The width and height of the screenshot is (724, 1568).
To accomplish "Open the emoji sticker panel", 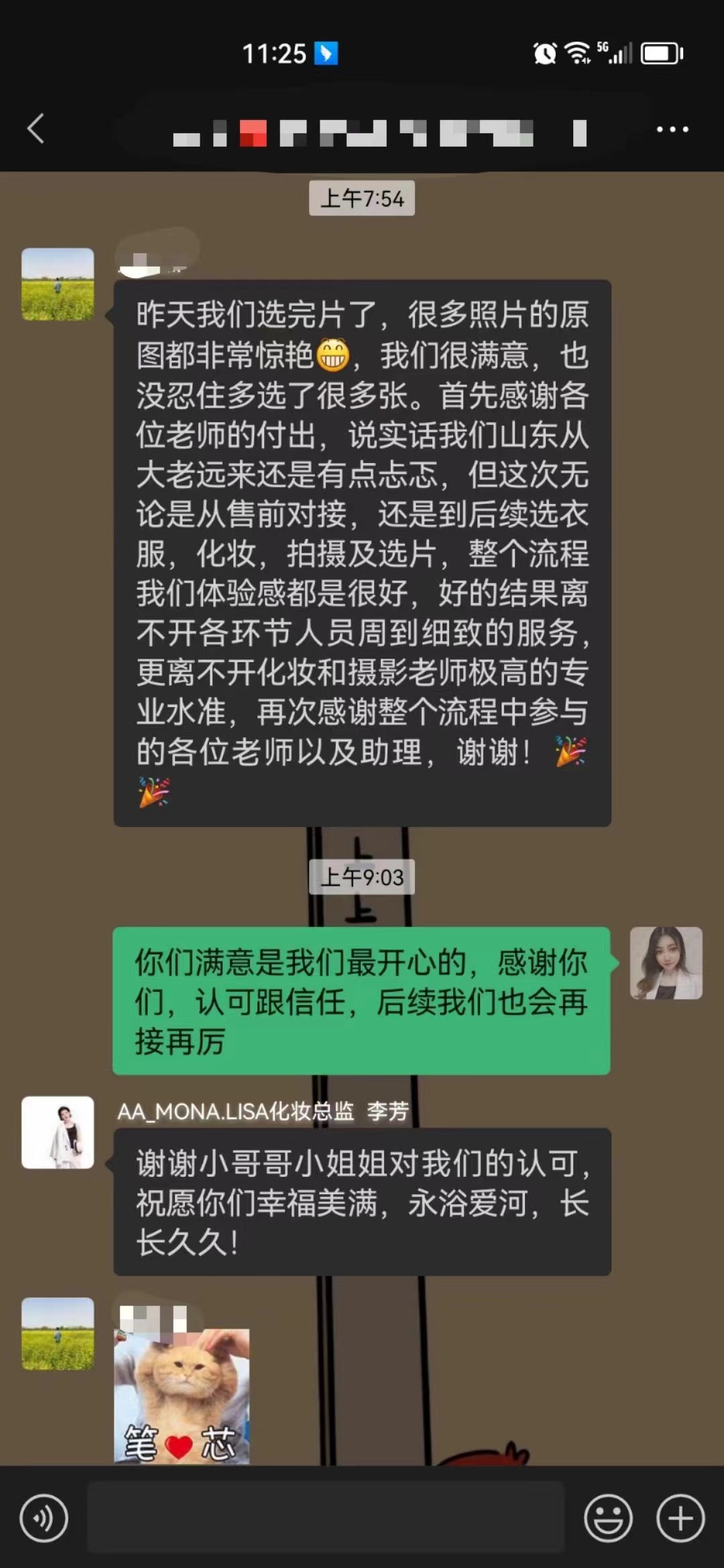I will pyautogui.click(x=608, y=1518).
